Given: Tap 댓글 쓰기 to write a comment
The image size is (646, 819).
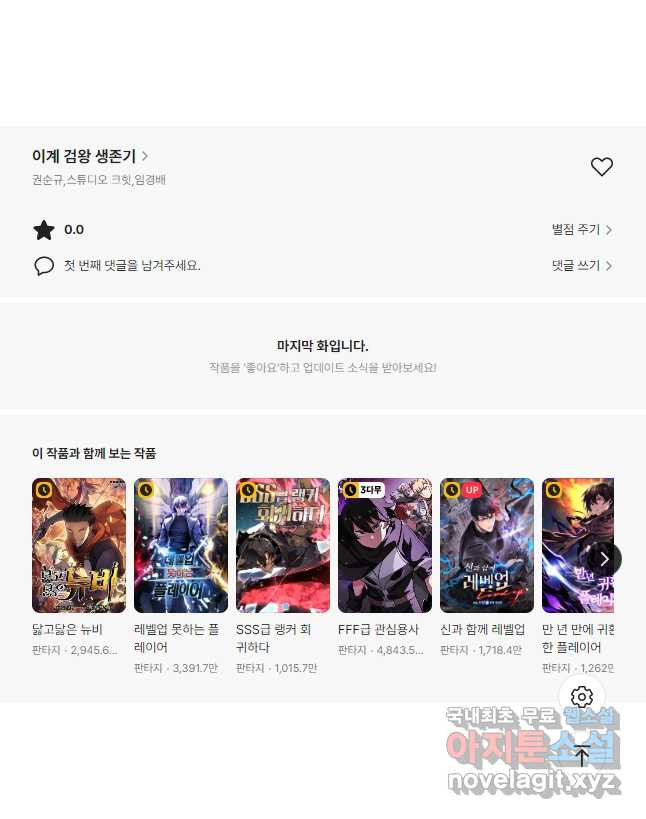Looking at the screenshot, I should tap(582, 266).
